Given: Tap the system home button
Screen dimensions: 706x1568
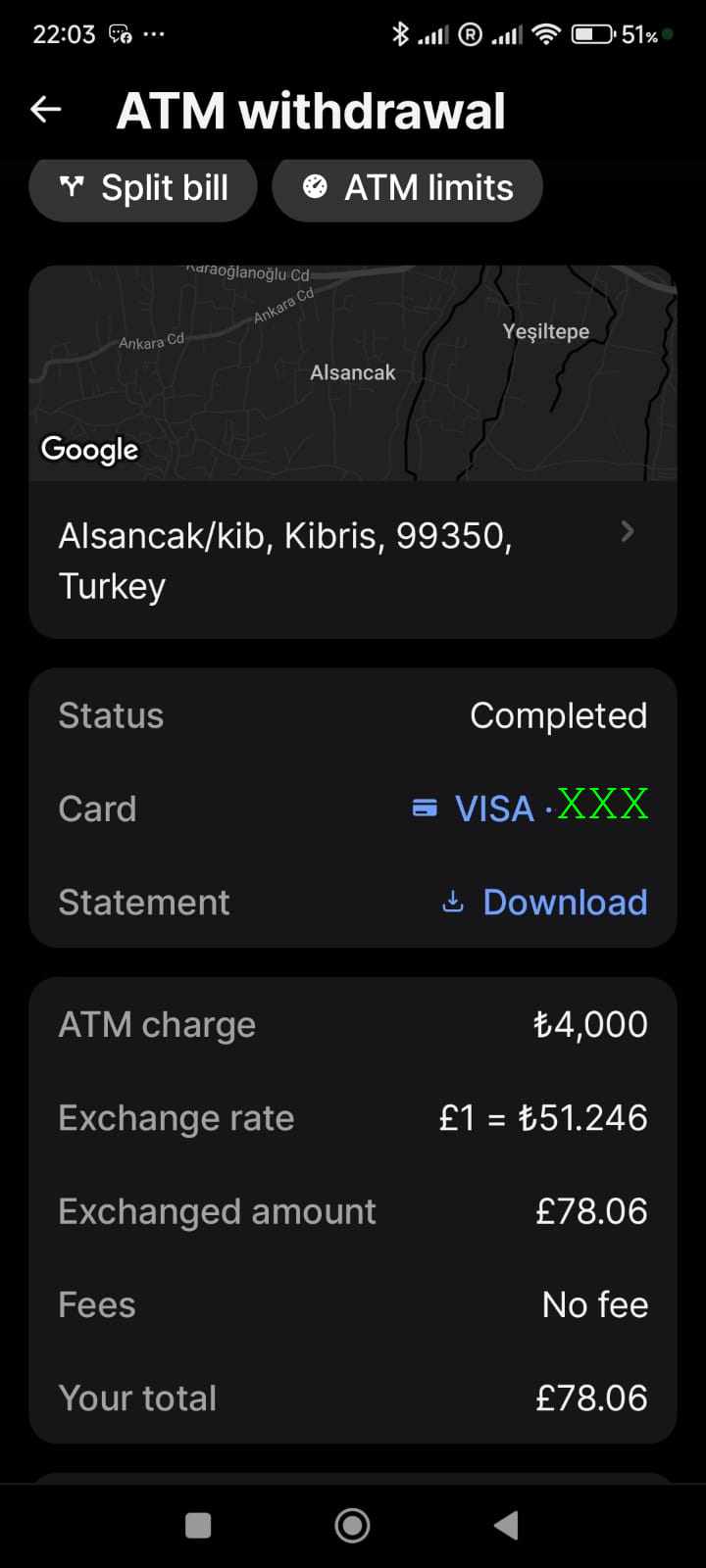Looking at the screenshot, I should coord(352,1525).
